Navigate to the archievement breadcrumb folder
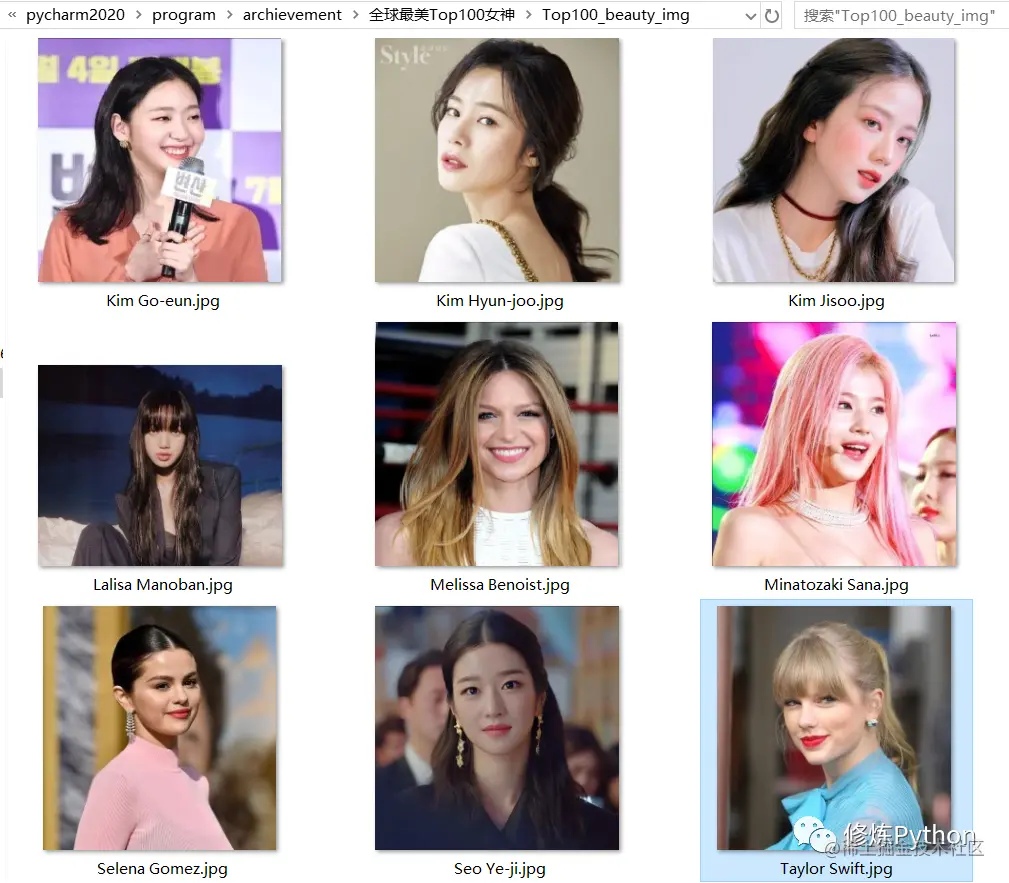 click(292, 15)
